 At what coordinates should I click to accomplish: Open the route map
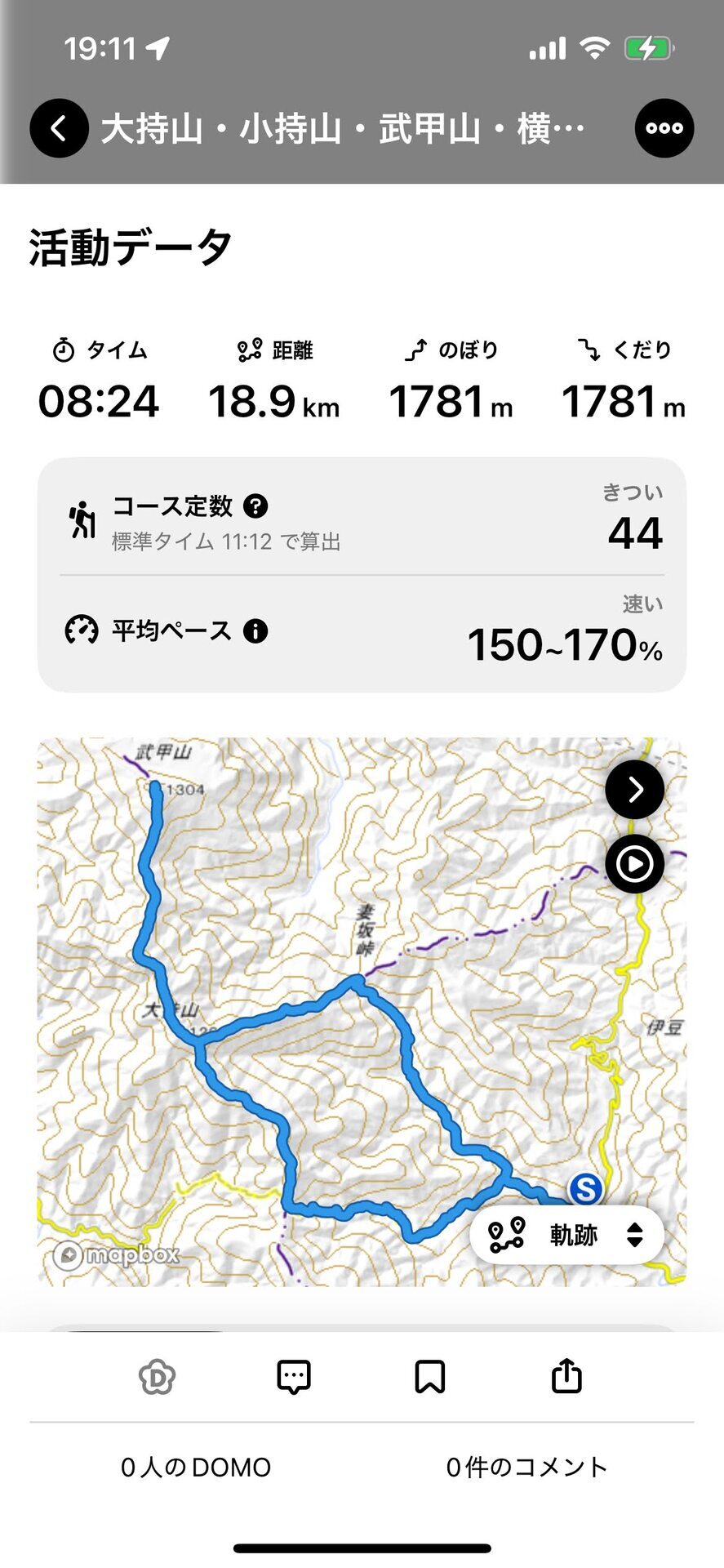tap(362, 1012)
